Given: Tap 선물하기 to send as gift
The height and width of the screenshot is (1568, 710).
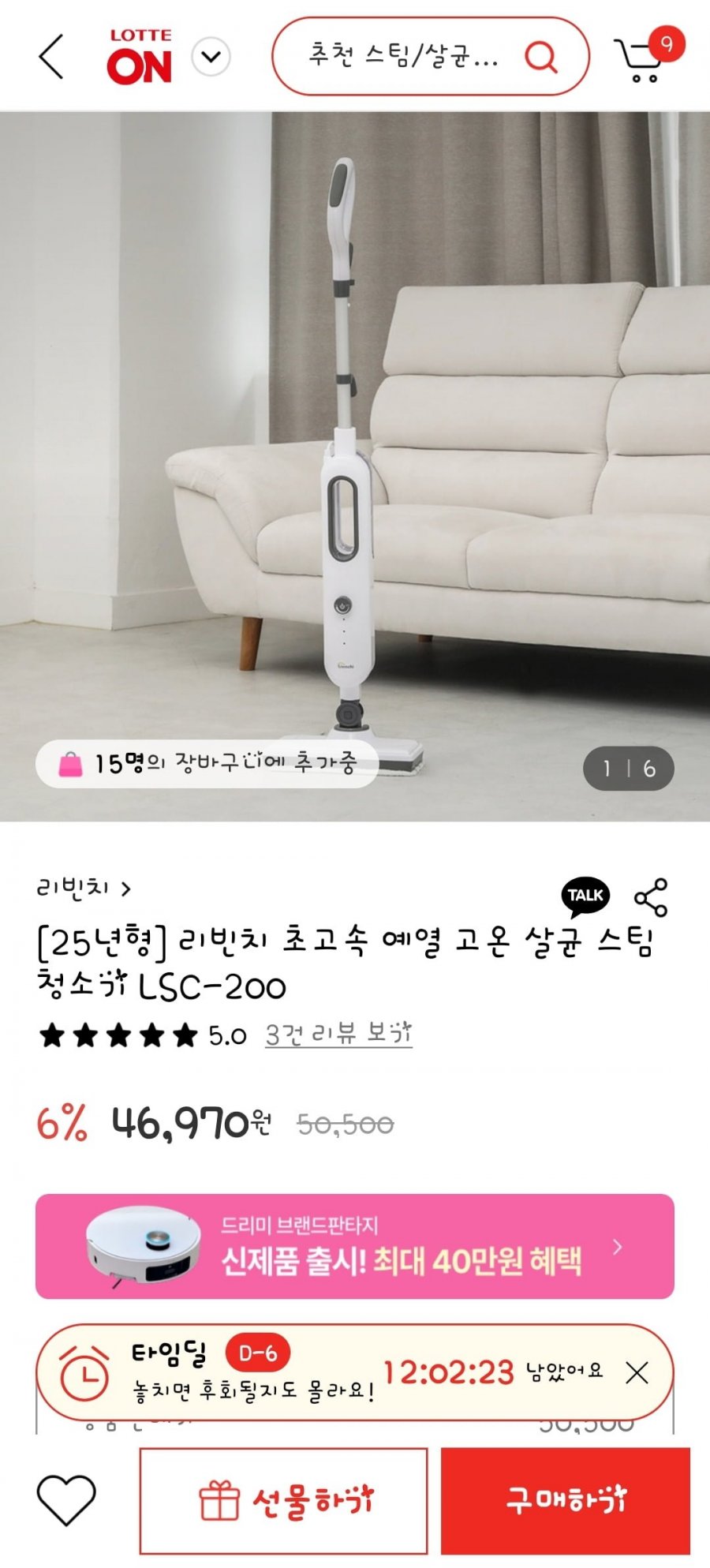Looking at the screenshot, I should [284, 1501].
